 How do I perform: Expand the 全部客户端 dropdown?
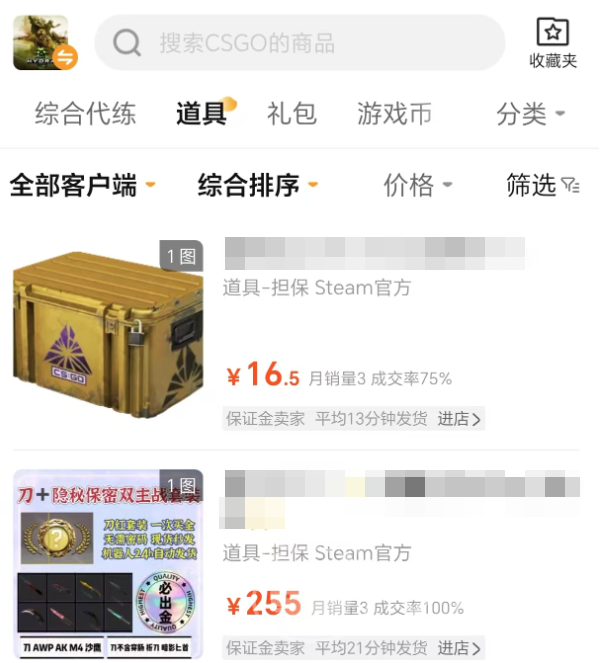(x=82, y=185)
